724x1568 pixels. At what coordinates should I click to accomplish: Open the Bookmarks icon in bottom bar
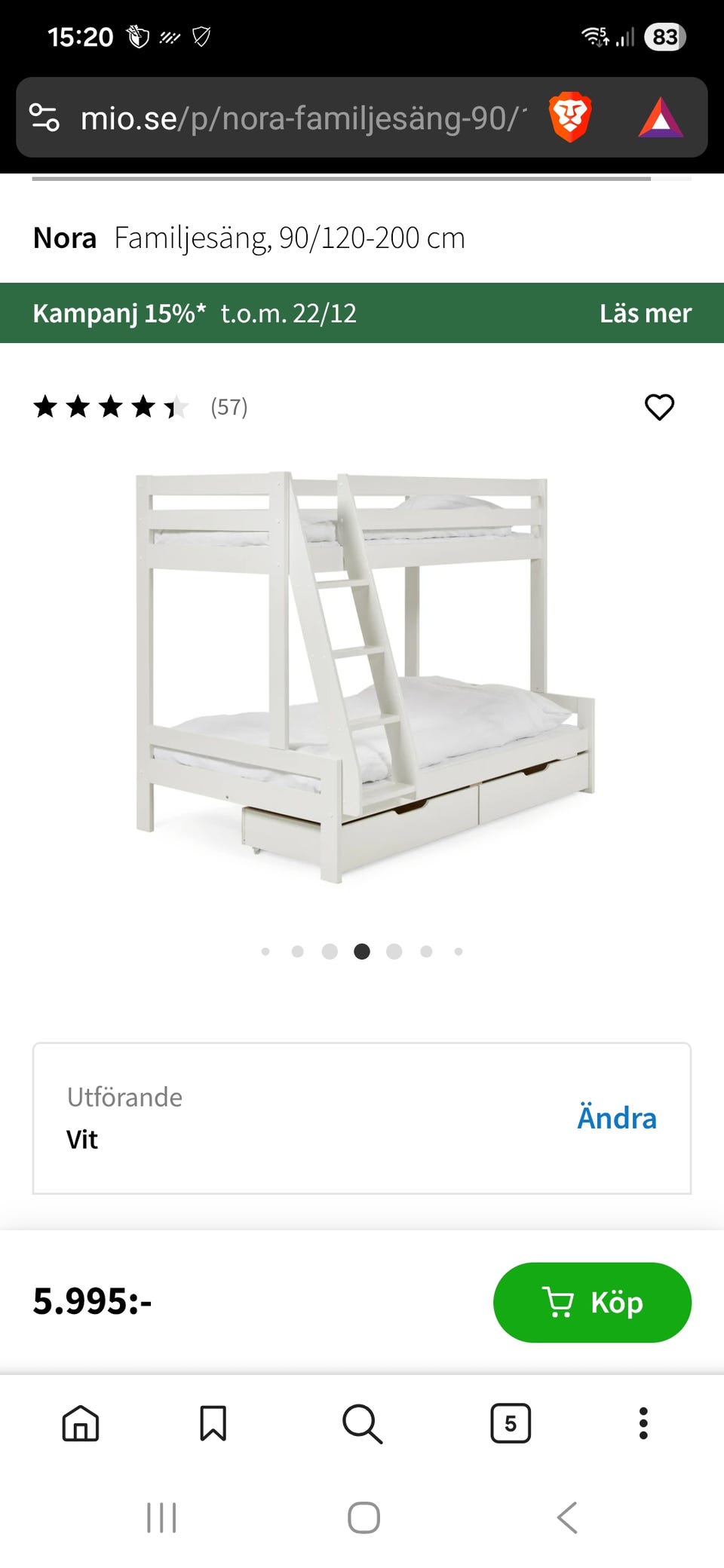pos(215,1423)
